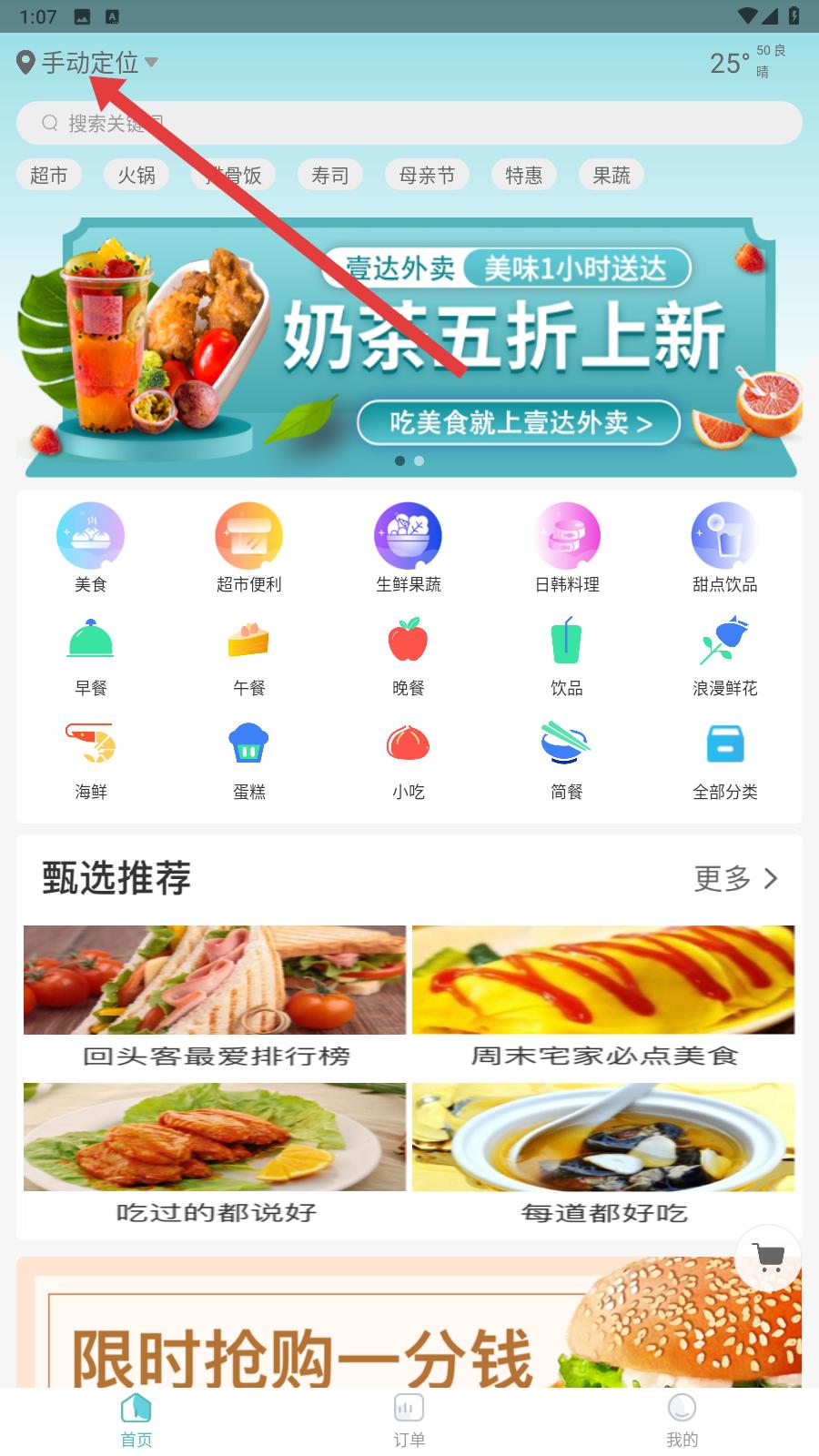Open the floating shopping cart icon
This screenshot has height=1456, width=819.
click(x=767, y=1259)
